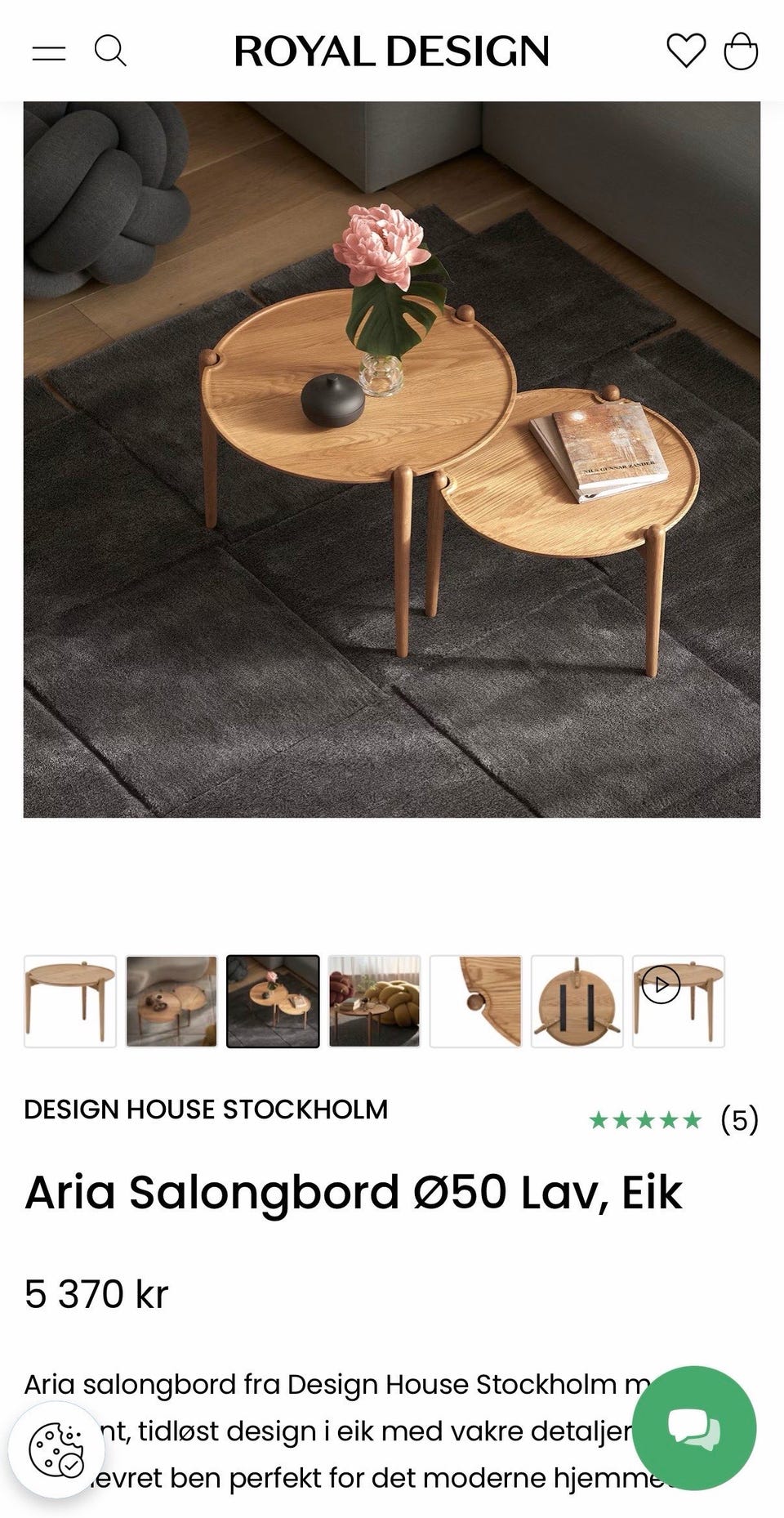Open the shopping bag
Viewport: 784px width, 1518px height.
click(x=741, y=51)
